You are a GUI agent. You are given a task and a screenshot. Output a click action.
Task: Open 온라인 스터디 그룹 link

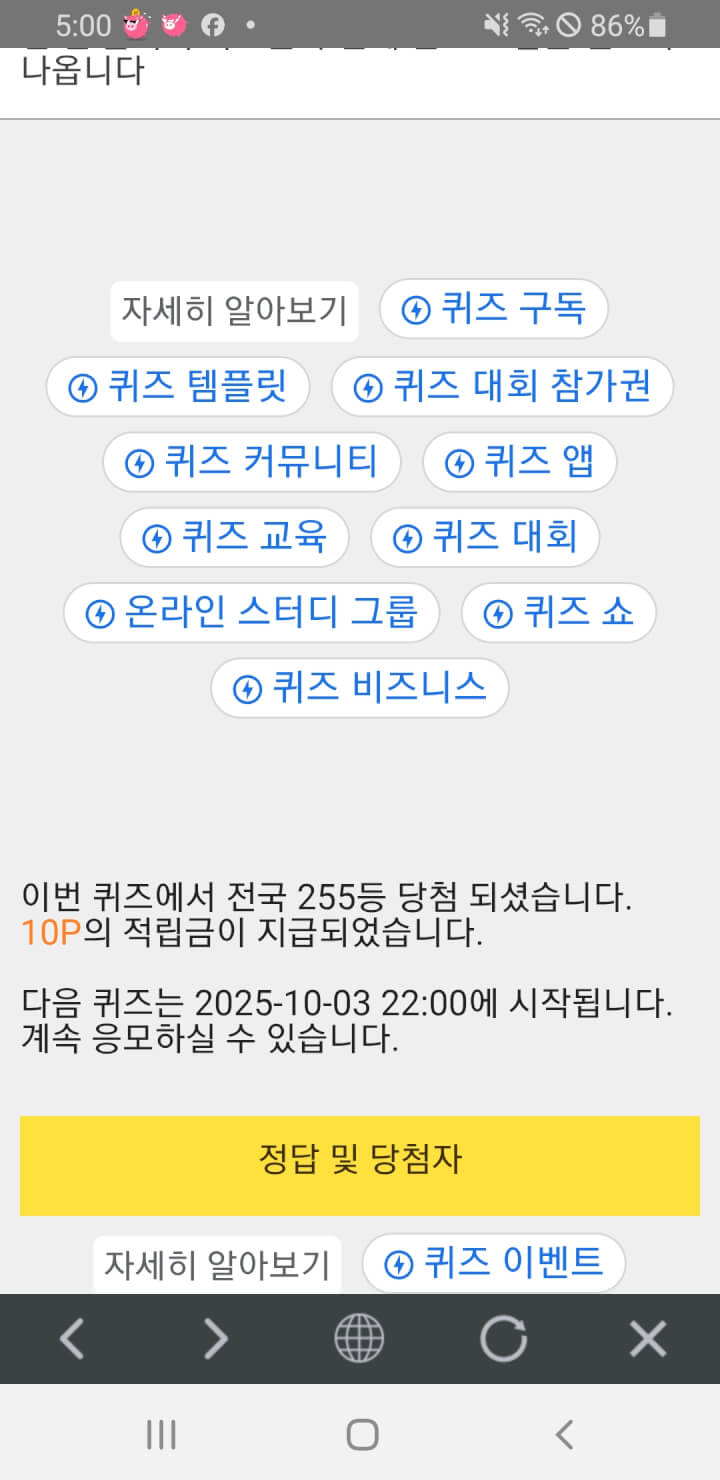click(x=251, y=612)
